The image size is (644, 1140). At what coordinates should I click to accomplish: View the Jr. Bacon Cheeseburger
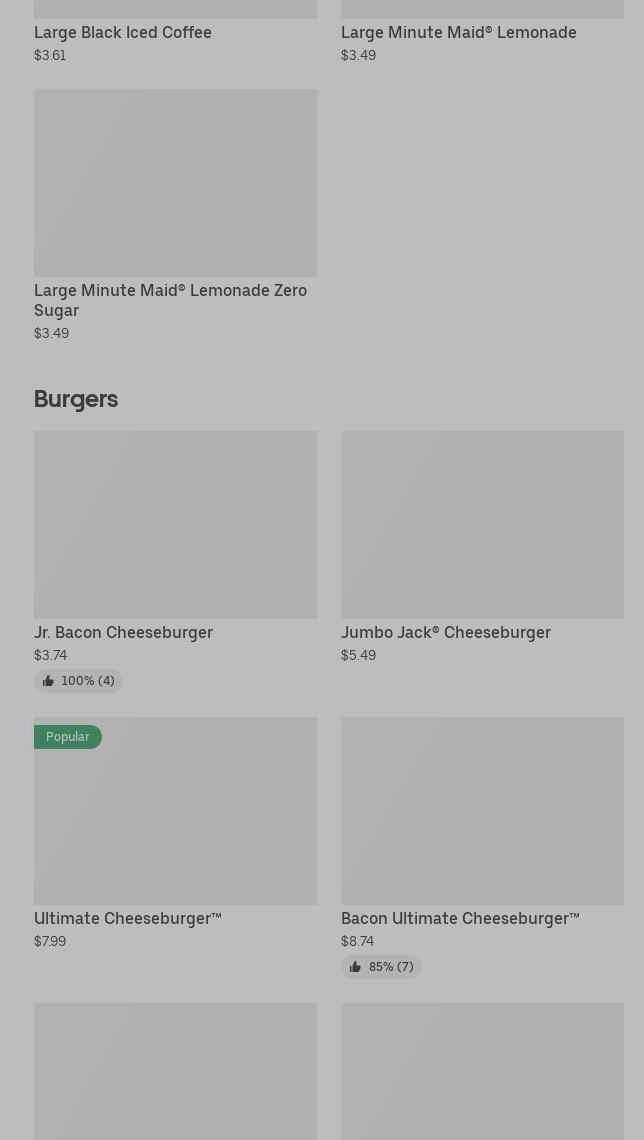(175, 525)
